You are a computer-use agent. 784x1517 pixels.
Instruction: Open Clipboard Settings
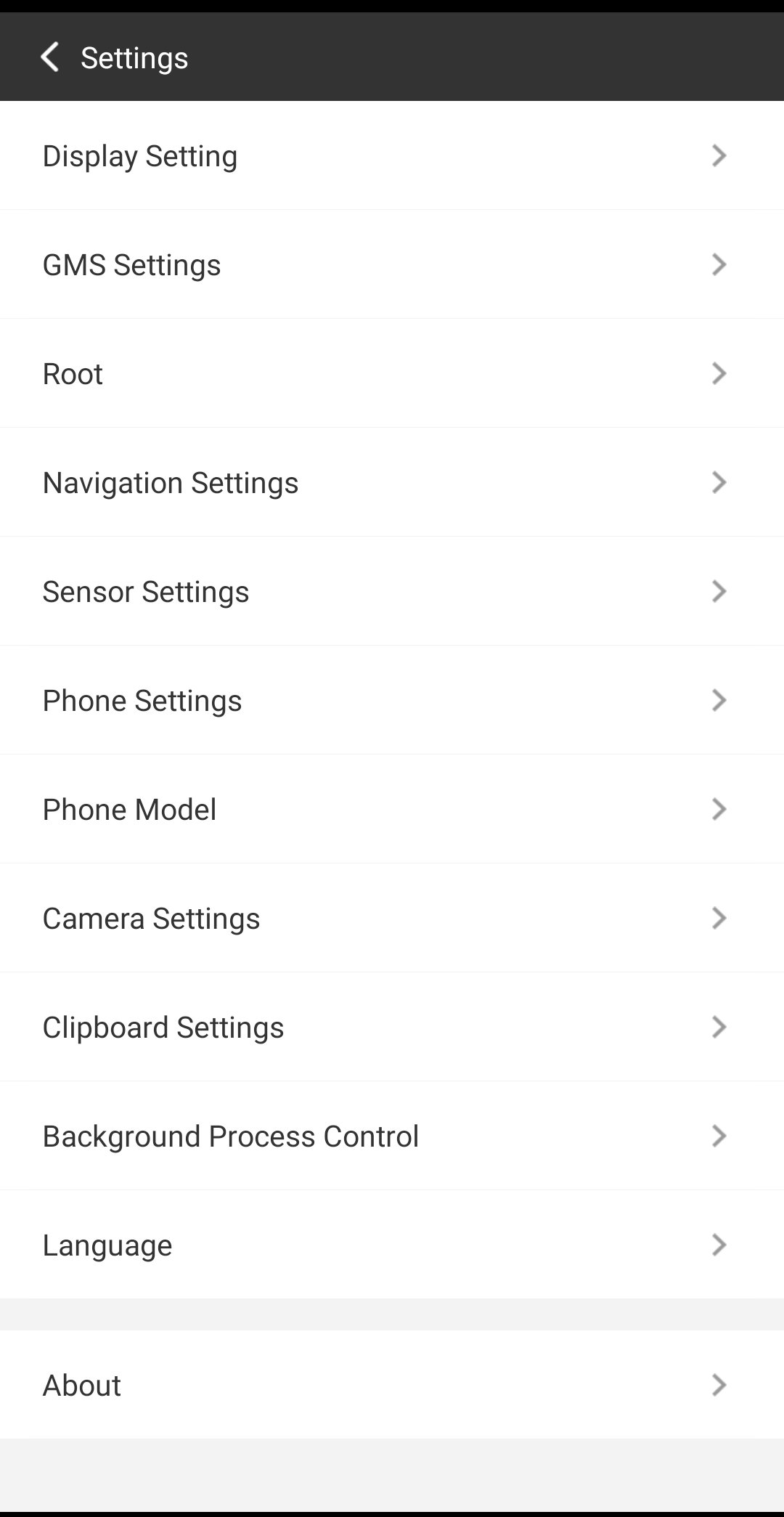pyautogui.click(x=392, y=1027)
